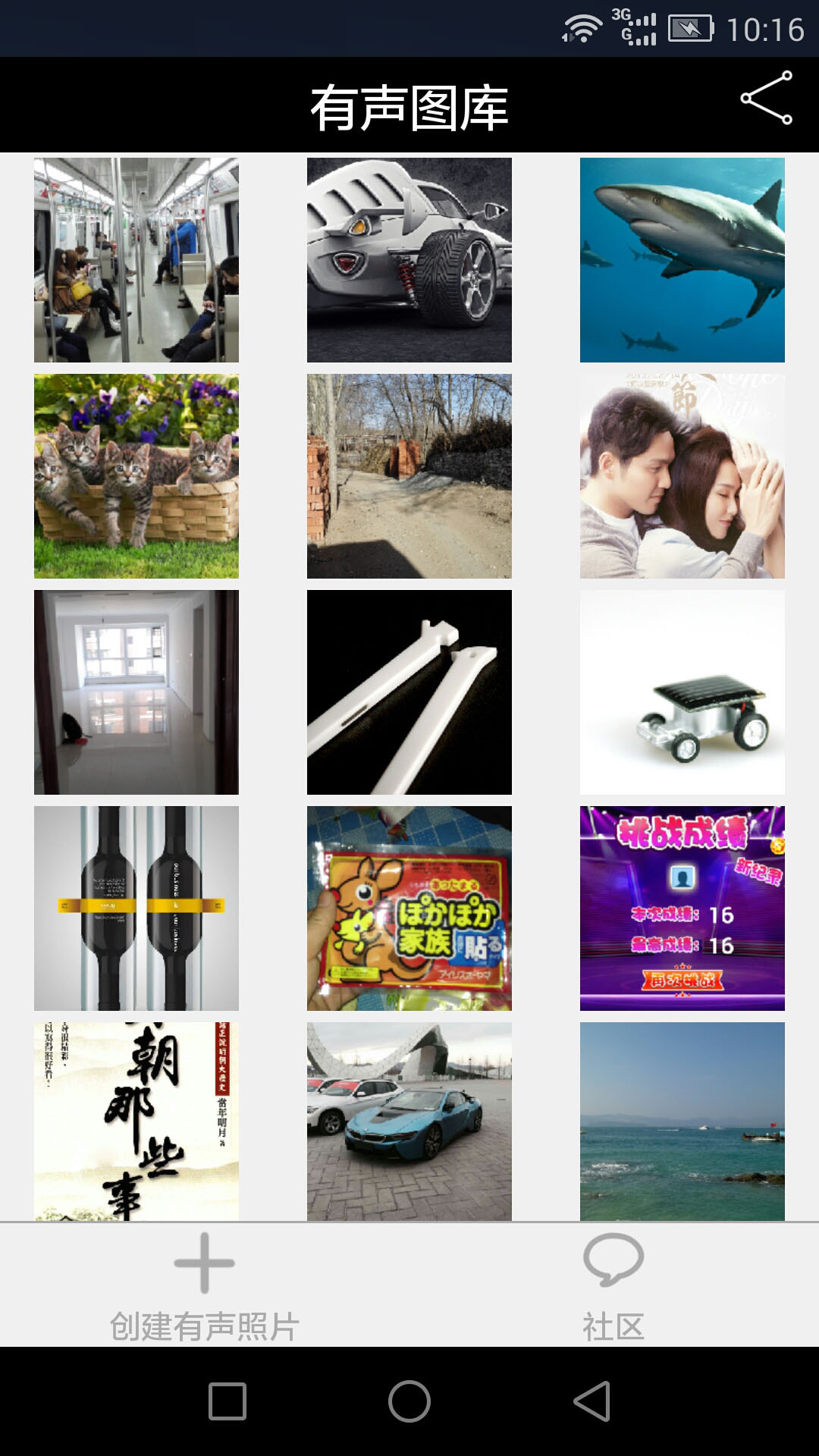819x1456 pixels.
Task: Open the two black bottles photo
Action: coord(136,908)
